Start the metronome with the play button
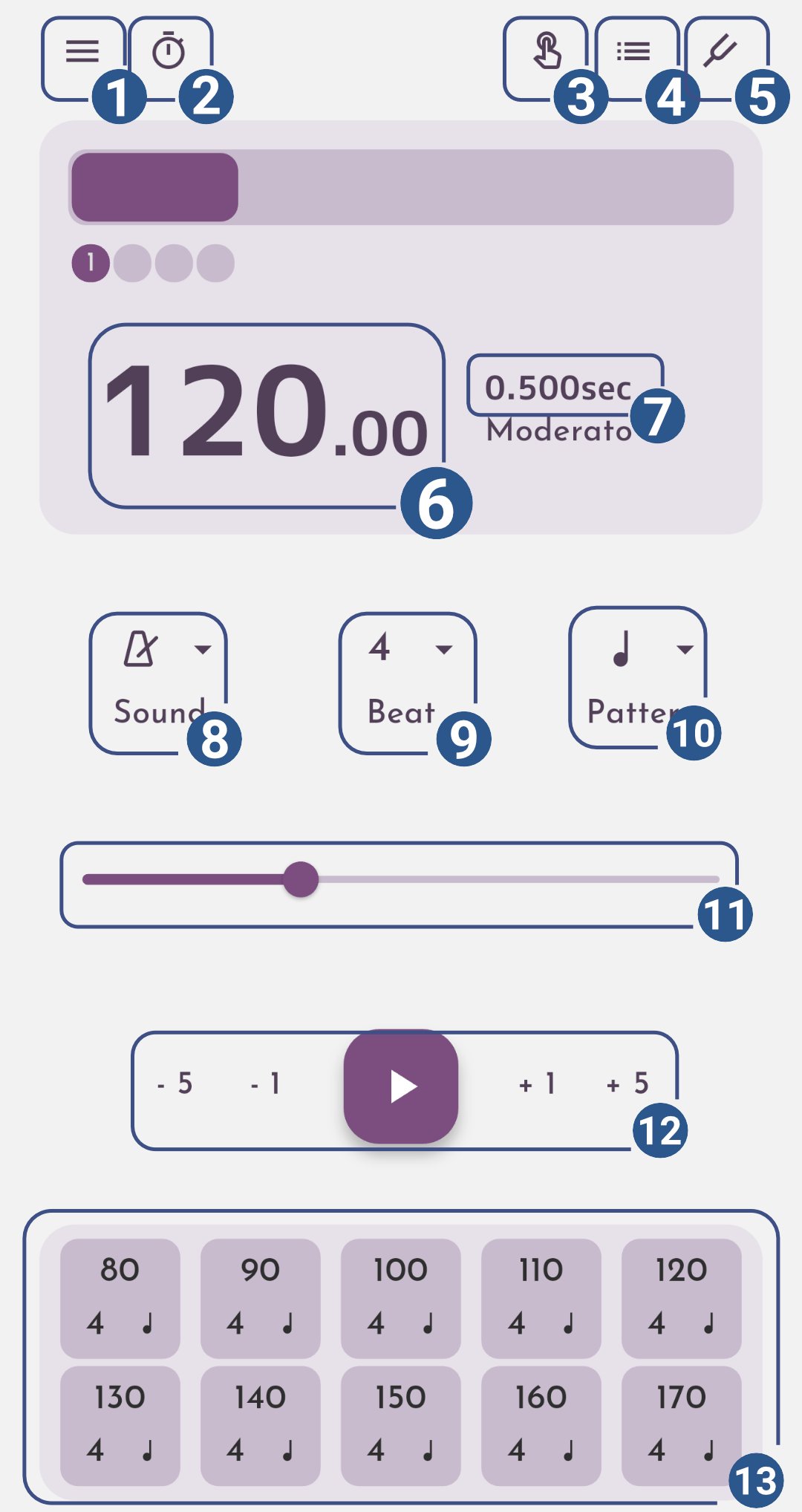 click(x=401, y=1086)
